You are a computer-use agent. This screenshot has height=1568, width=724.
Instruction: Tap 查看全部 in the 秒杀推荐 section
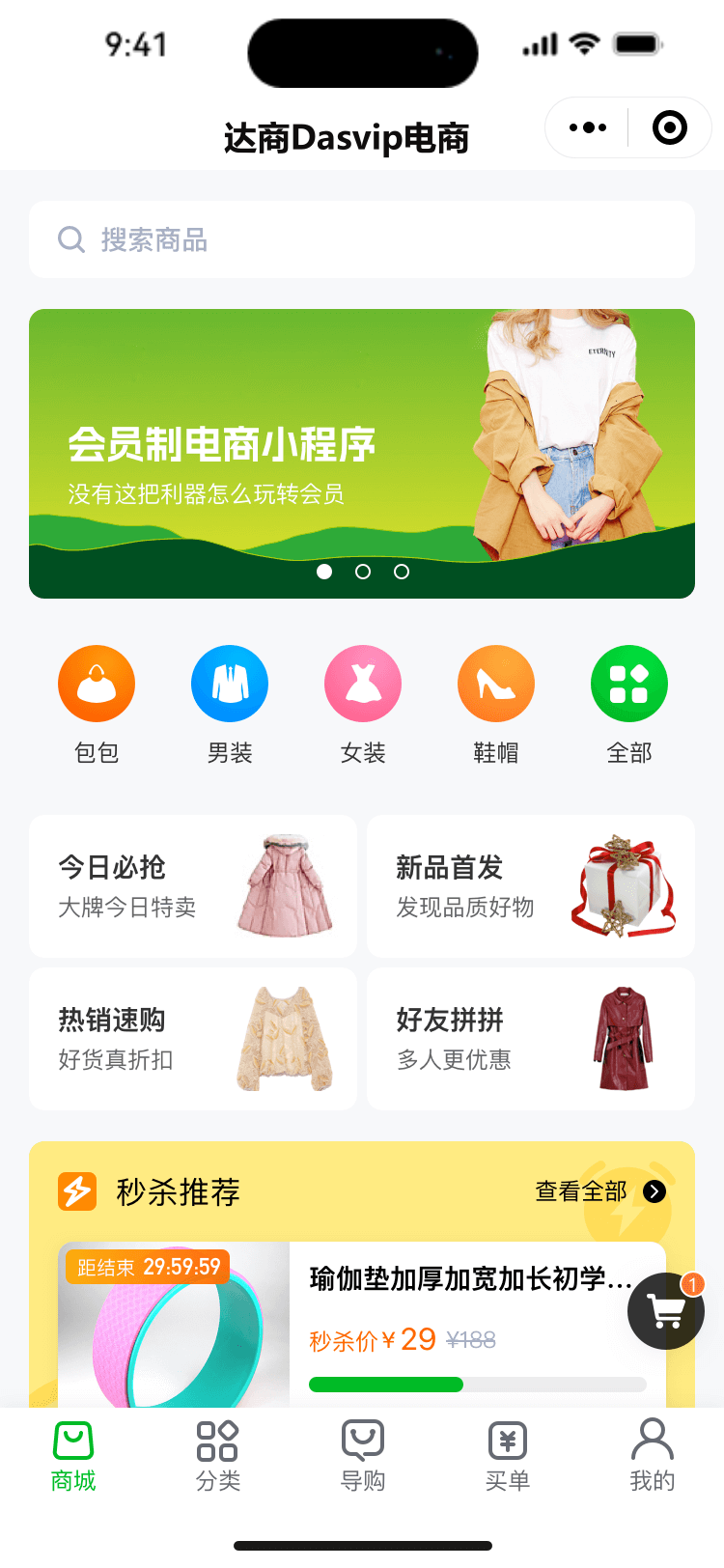pos(600,1191)
